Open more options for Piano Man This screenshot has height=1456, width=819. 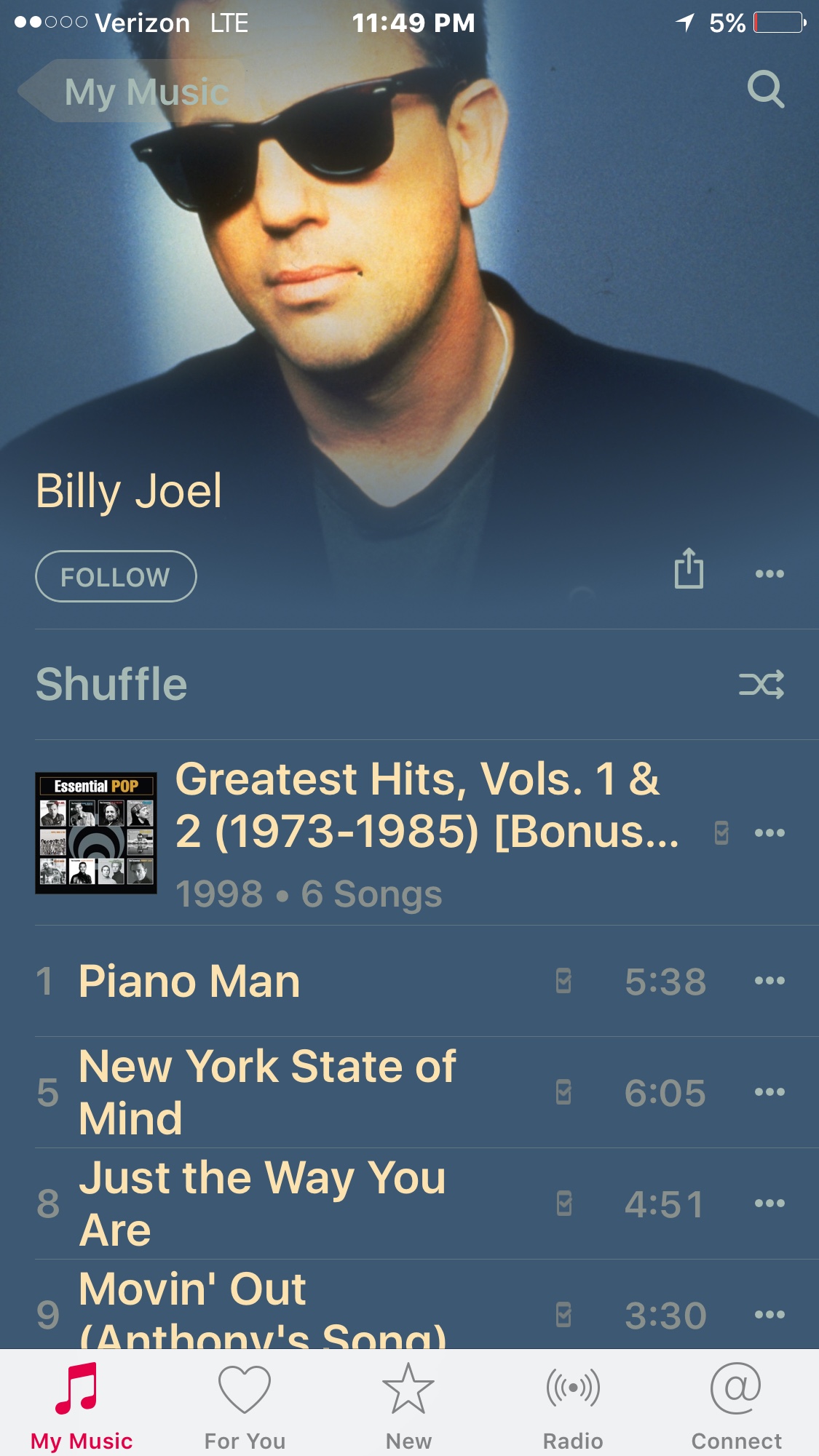[769, 981]
